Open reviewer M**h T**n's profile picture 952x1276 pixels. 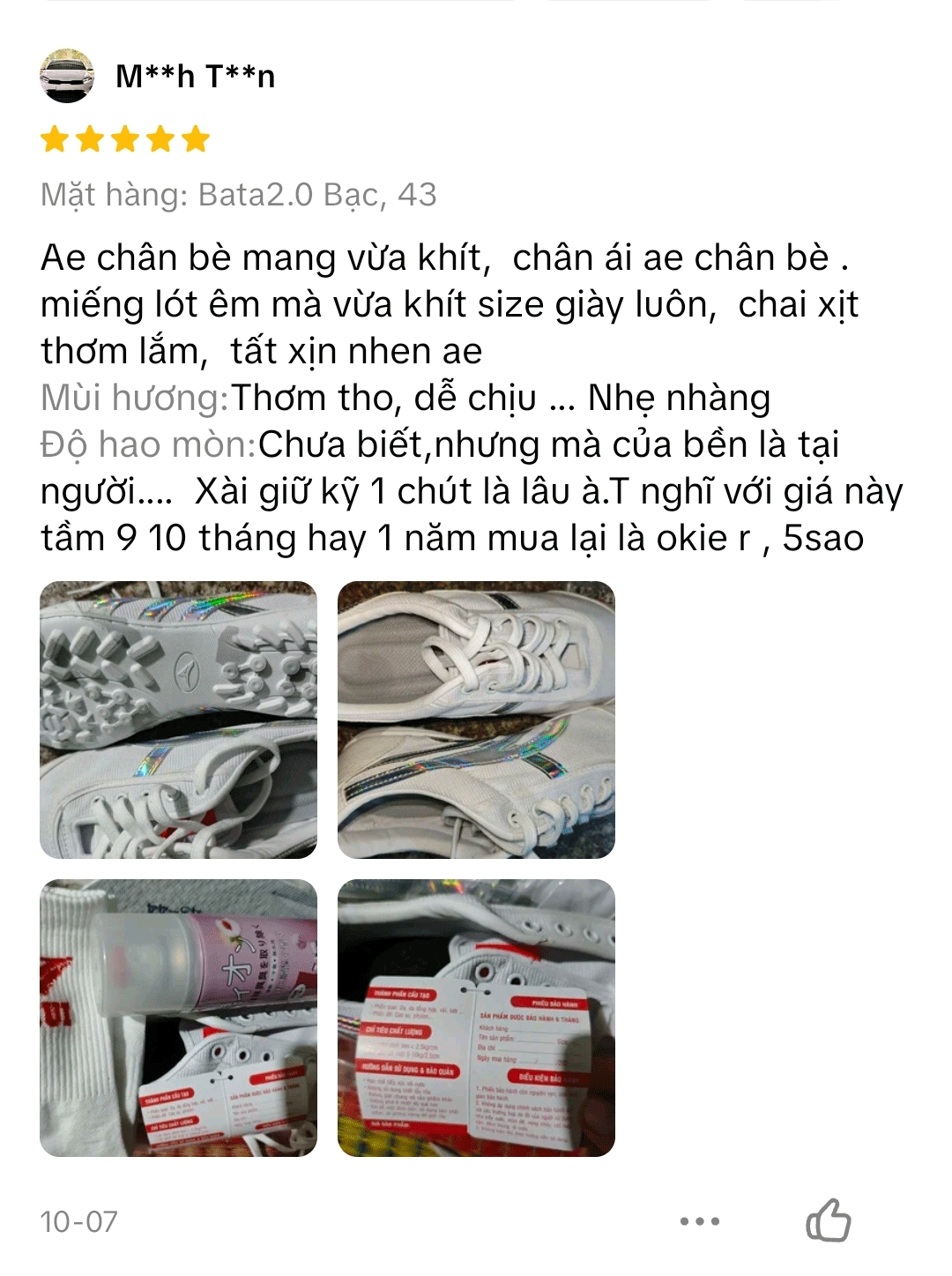67,76
